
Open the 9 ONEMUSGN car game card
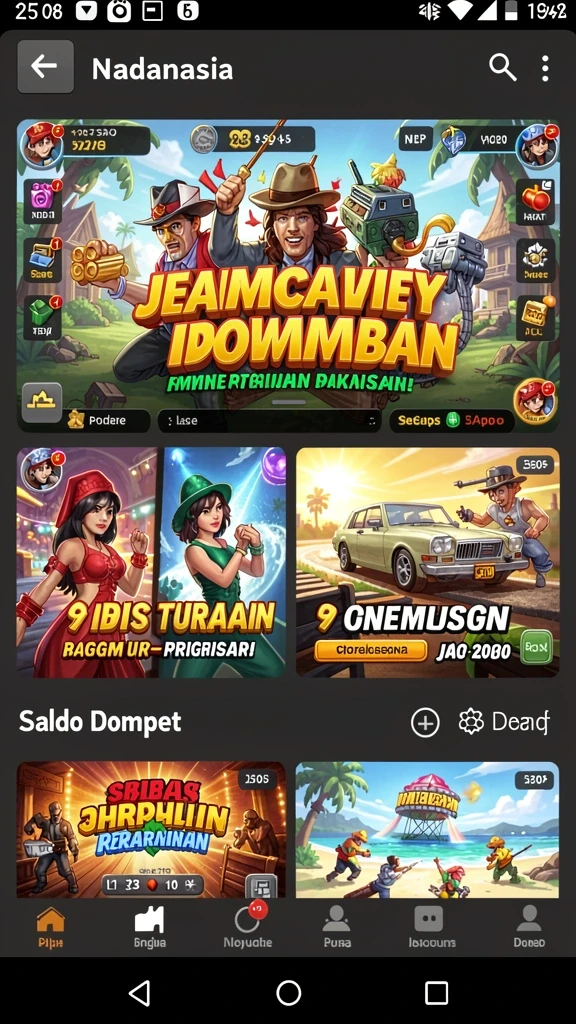click(x=428, y=562)
